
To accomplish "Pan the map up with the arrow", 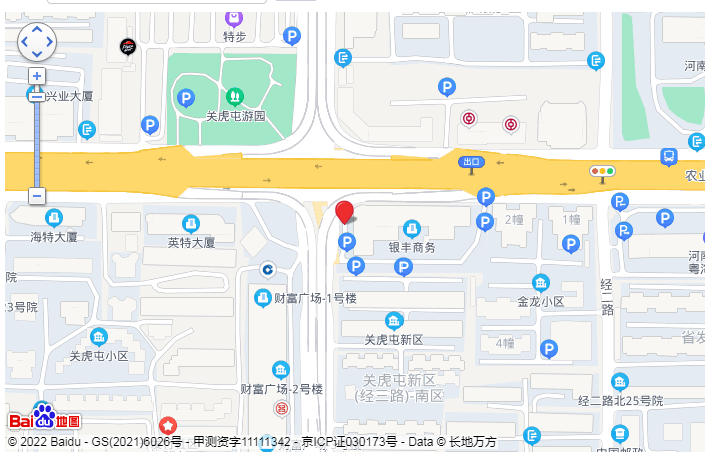I will point(37,31).
